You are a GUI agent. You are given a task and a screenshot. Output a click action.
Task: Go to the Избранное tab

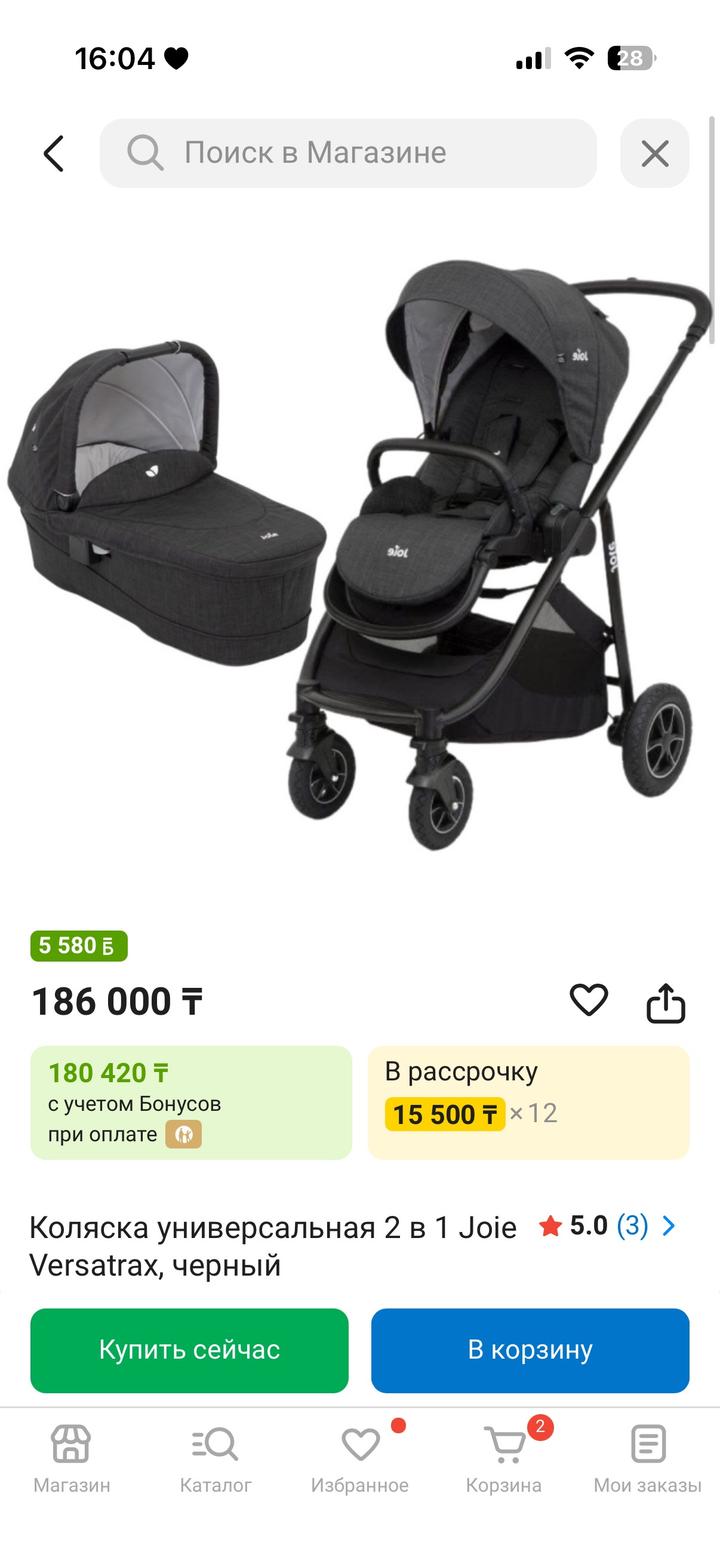click(360, 1459)
